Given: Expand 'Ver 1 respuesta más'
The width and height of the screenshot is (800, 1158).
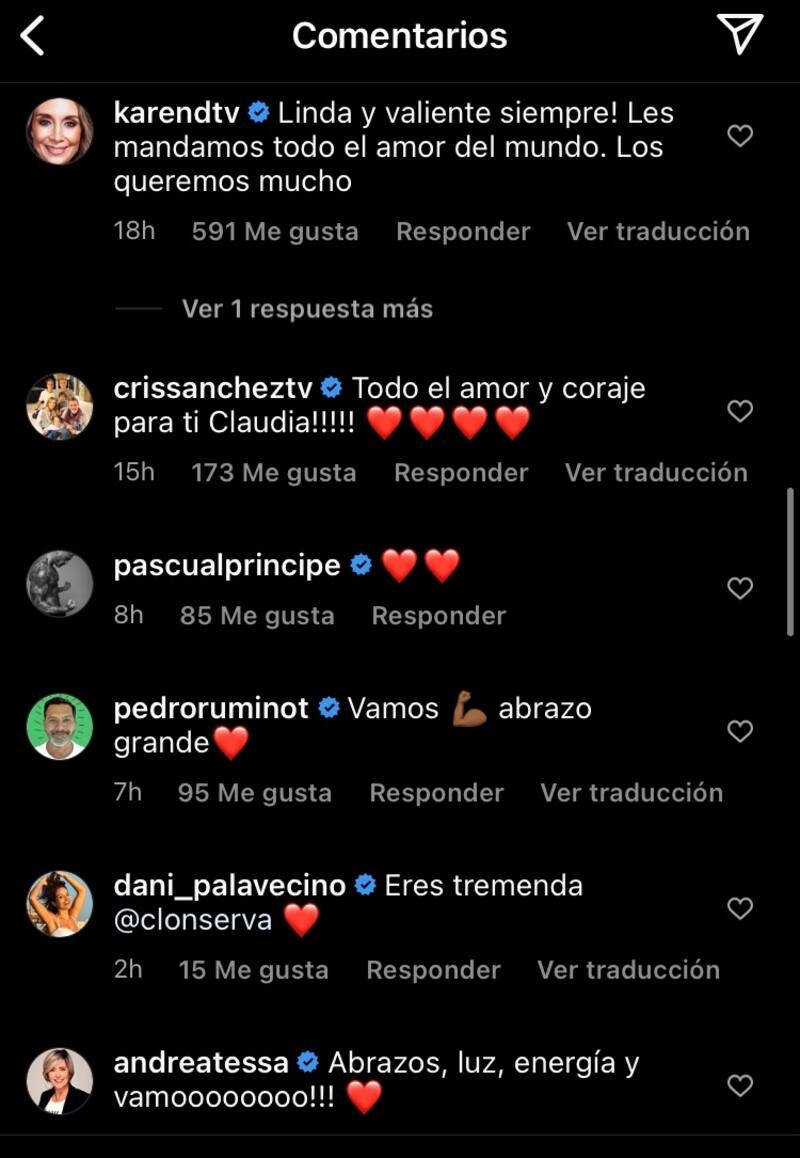Looking at the screenshot, I should (307, 309).
